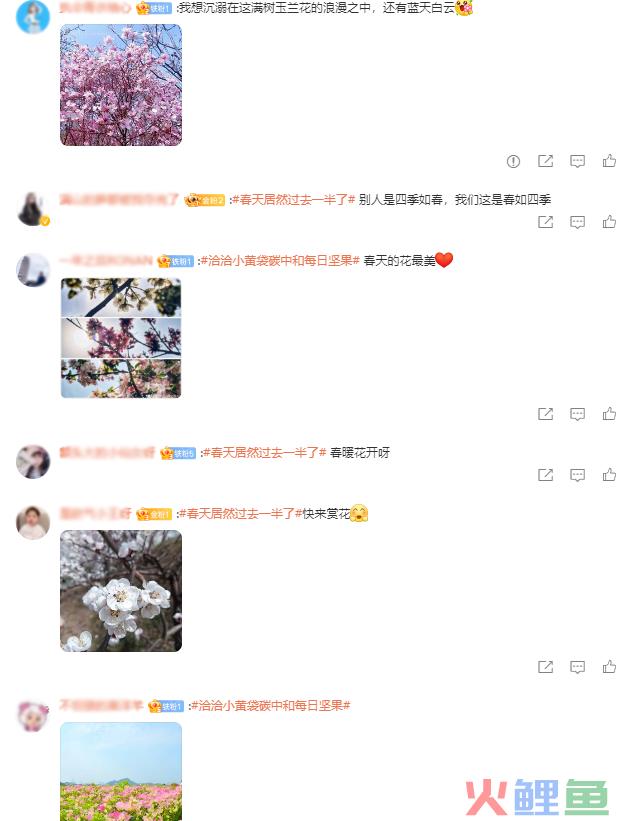
Task: Comment on the 快来赏花 post
Action: coord(577,667)
